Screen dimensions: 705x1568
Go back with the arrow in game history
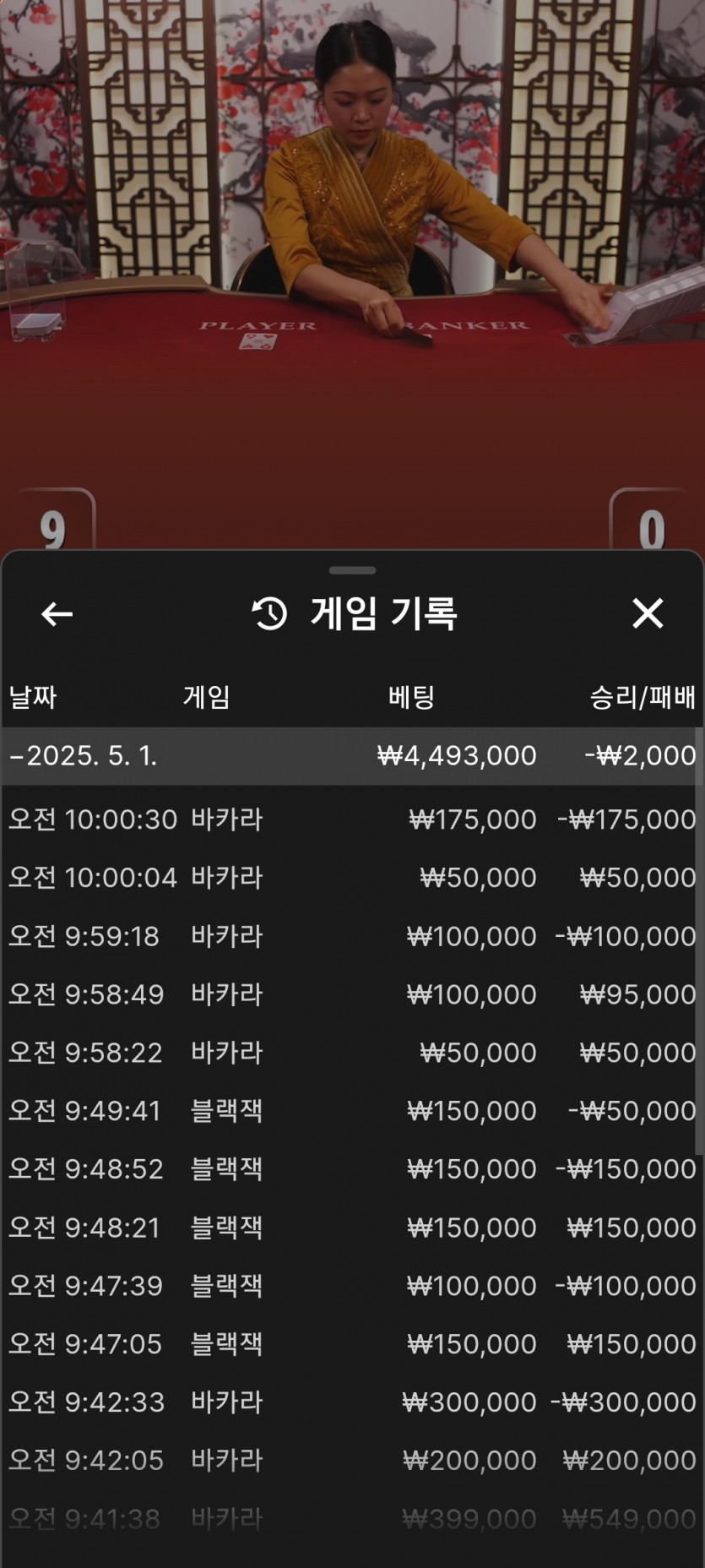[x=57, y=614]
